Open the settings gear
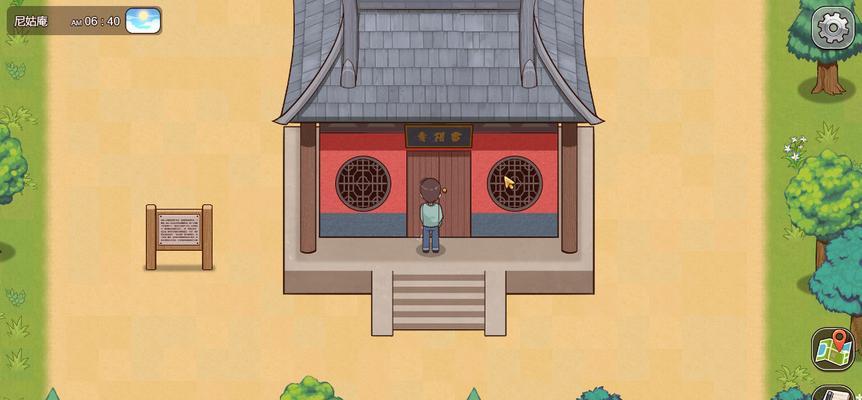862x400 pixels. point(832,29)
